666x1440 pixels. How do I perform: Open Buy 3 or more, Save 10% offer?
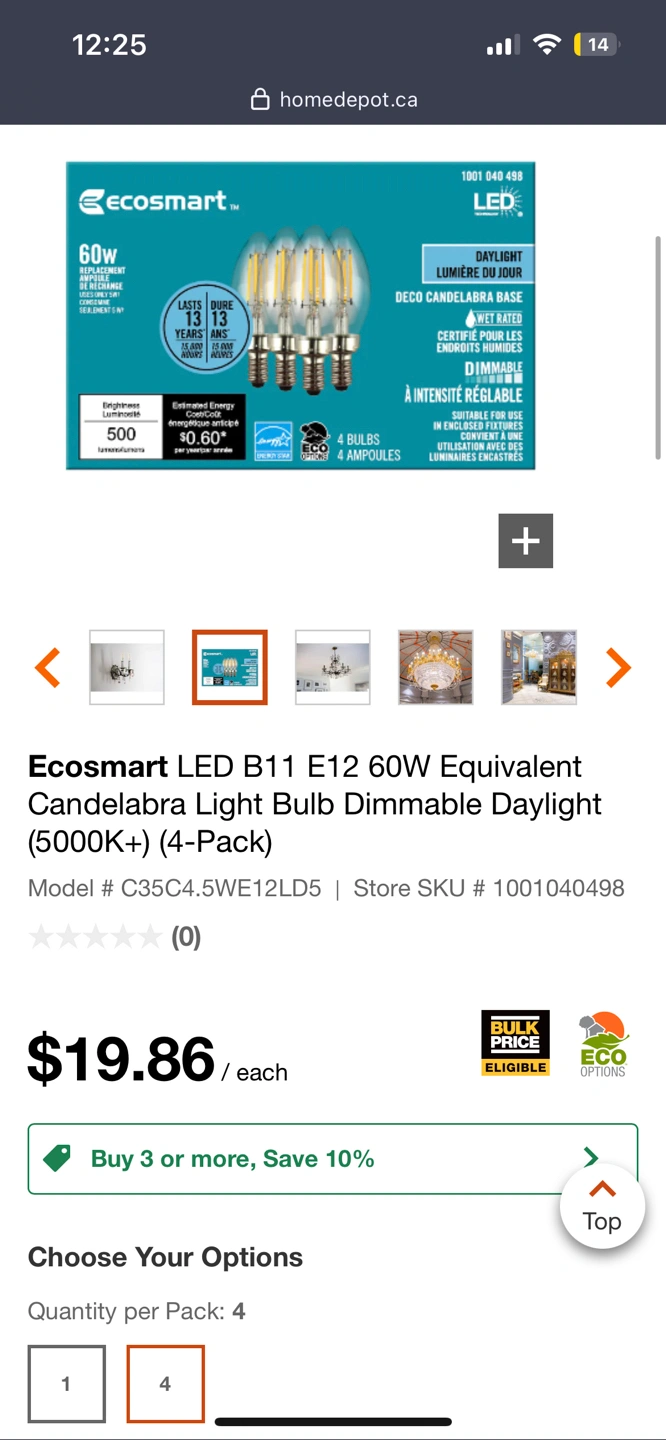(x=333, y=1159)
